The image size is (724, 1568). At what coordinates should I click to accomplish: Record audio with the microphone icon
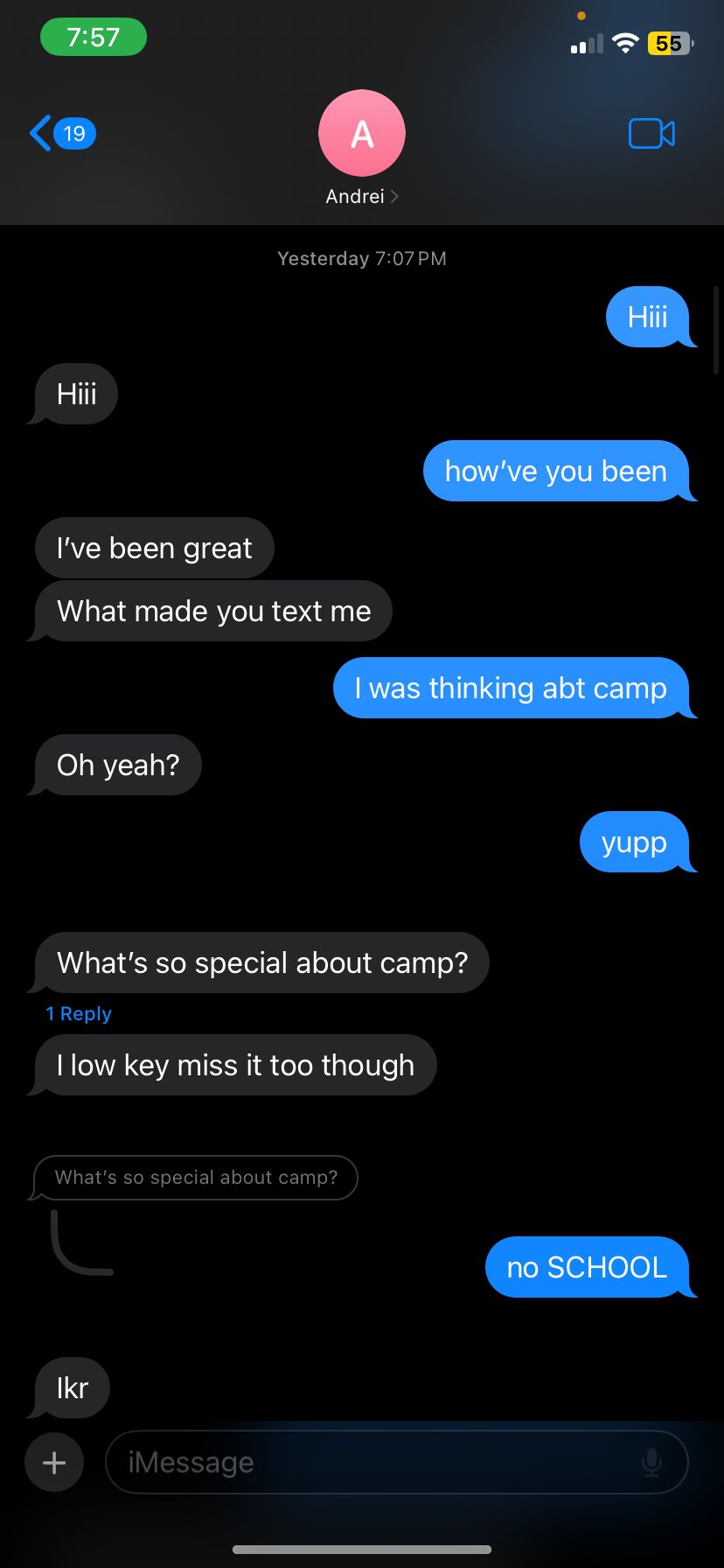[x=651, y=1462]
